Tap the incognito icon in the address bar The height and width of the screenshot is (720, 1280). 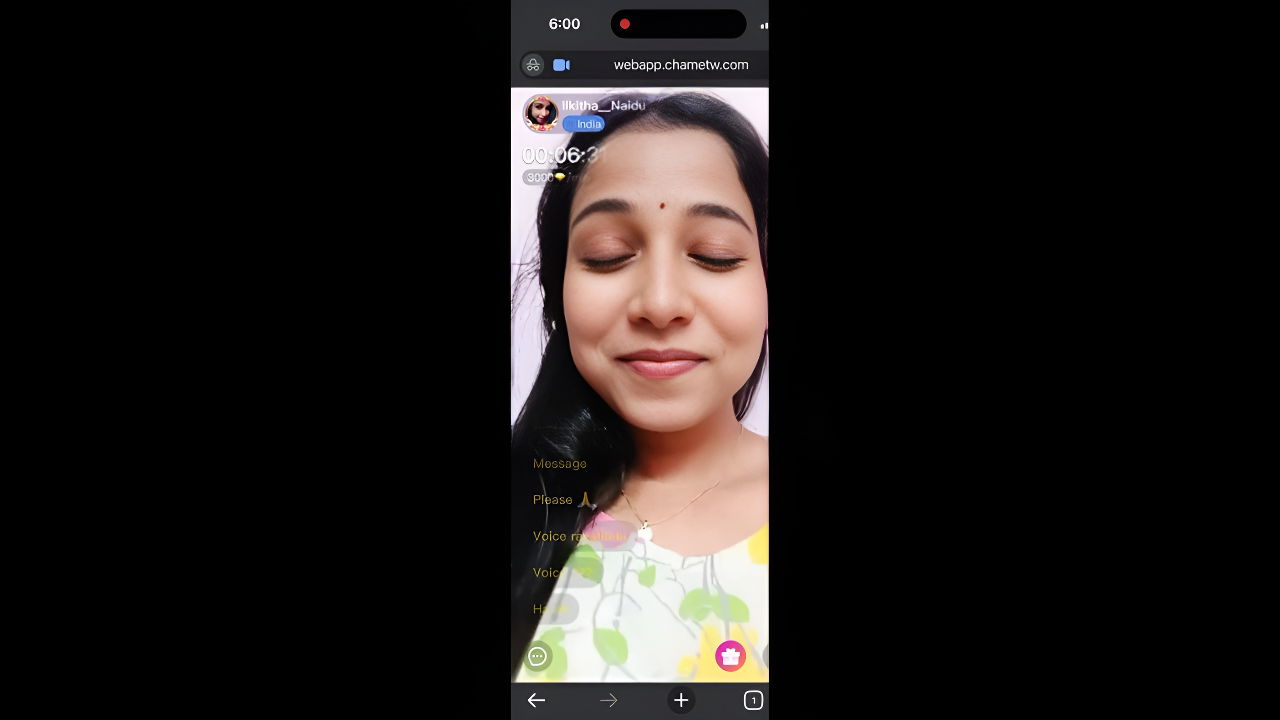coord(533,65)
